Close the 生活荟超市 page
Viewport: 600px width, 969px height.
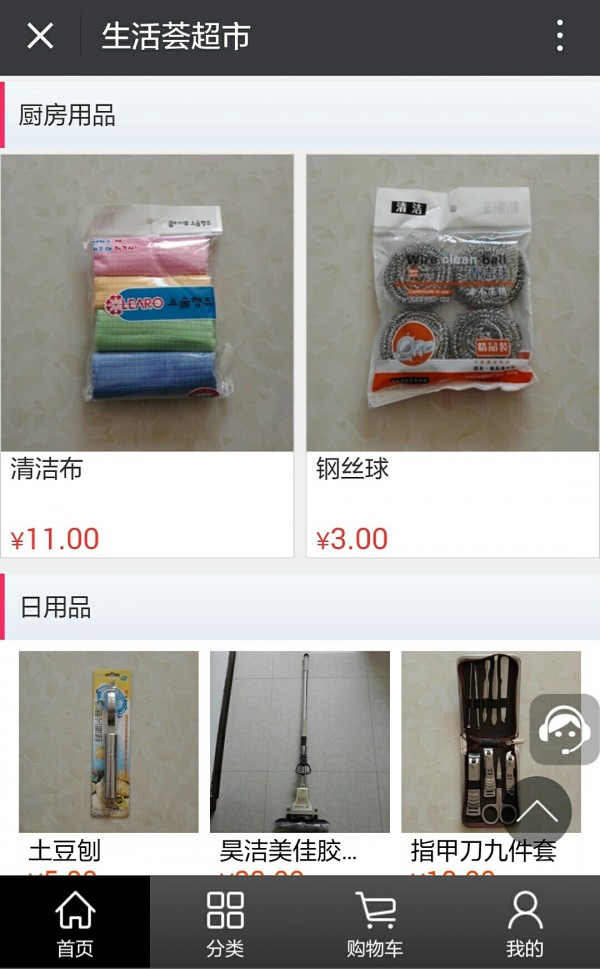[40, 37]
